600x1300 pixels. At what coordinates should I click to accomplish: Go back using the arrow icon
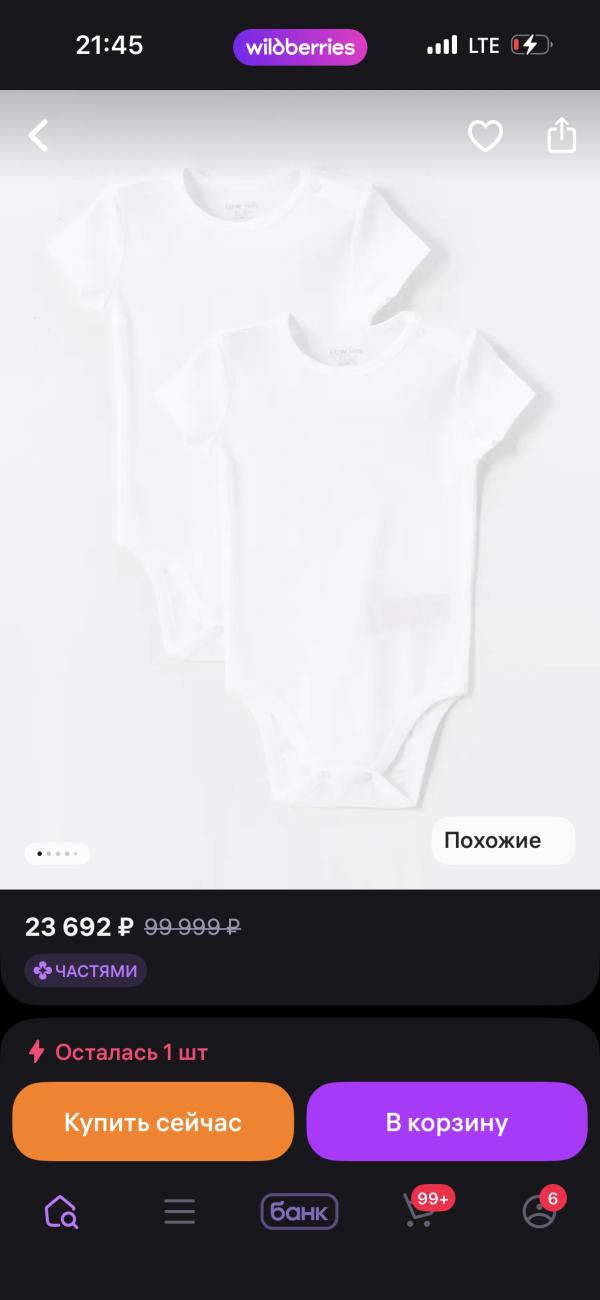tap(38, 135)
